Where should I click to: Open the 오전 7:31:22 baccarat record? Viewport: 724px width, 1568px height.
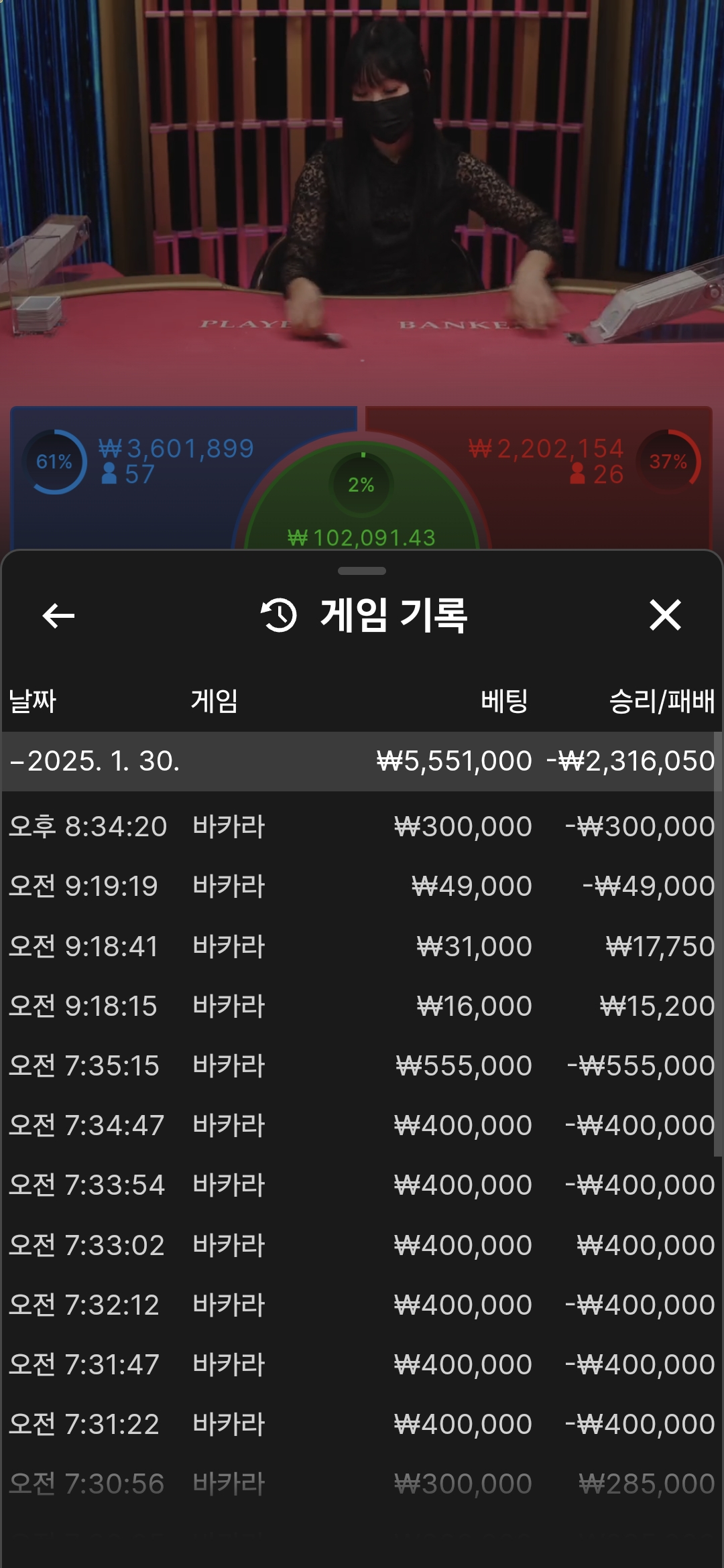pyautogui.click(x=362, y=1424)
